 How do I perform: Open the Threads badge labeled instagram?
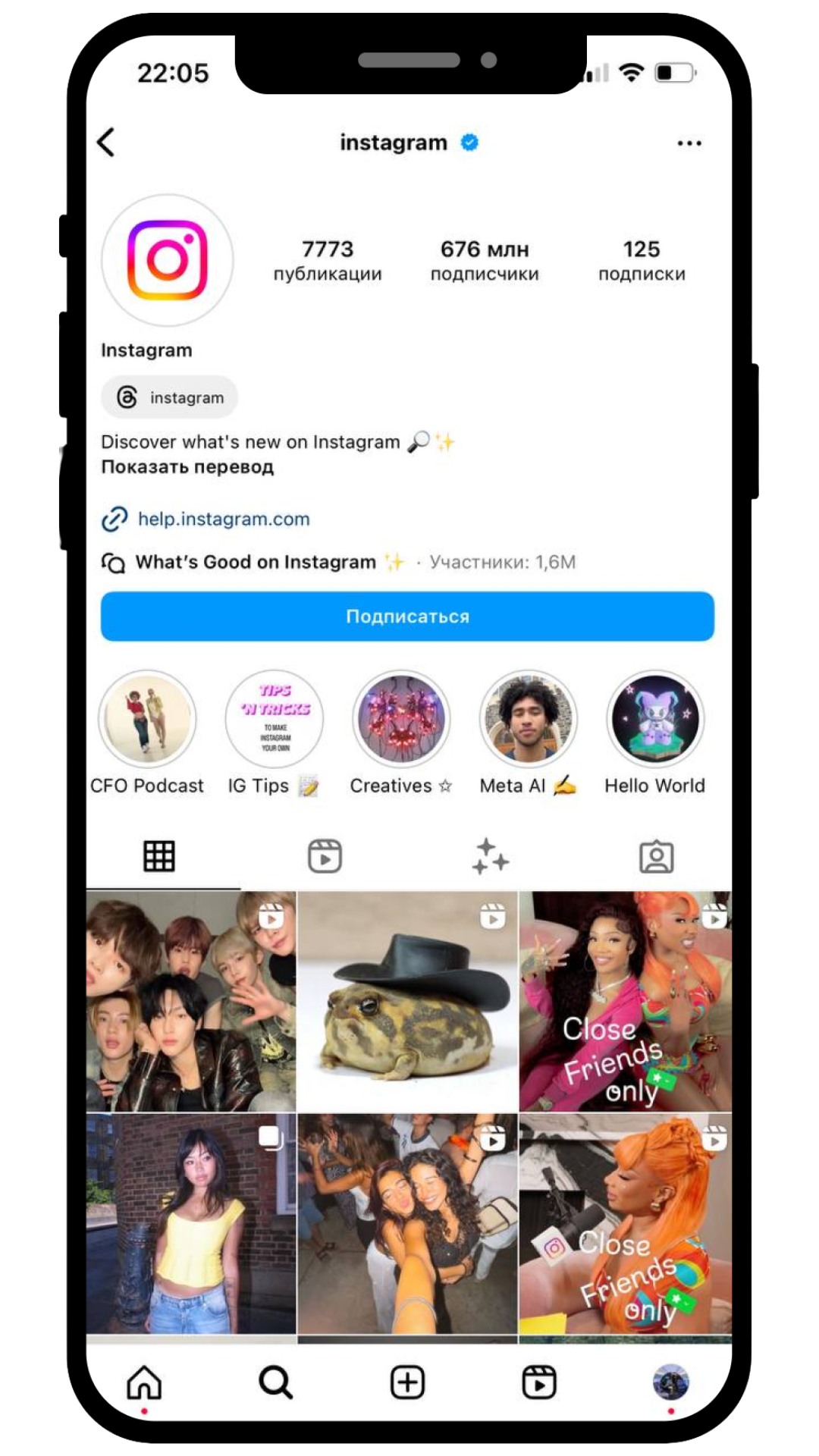(x=170, y=397)
